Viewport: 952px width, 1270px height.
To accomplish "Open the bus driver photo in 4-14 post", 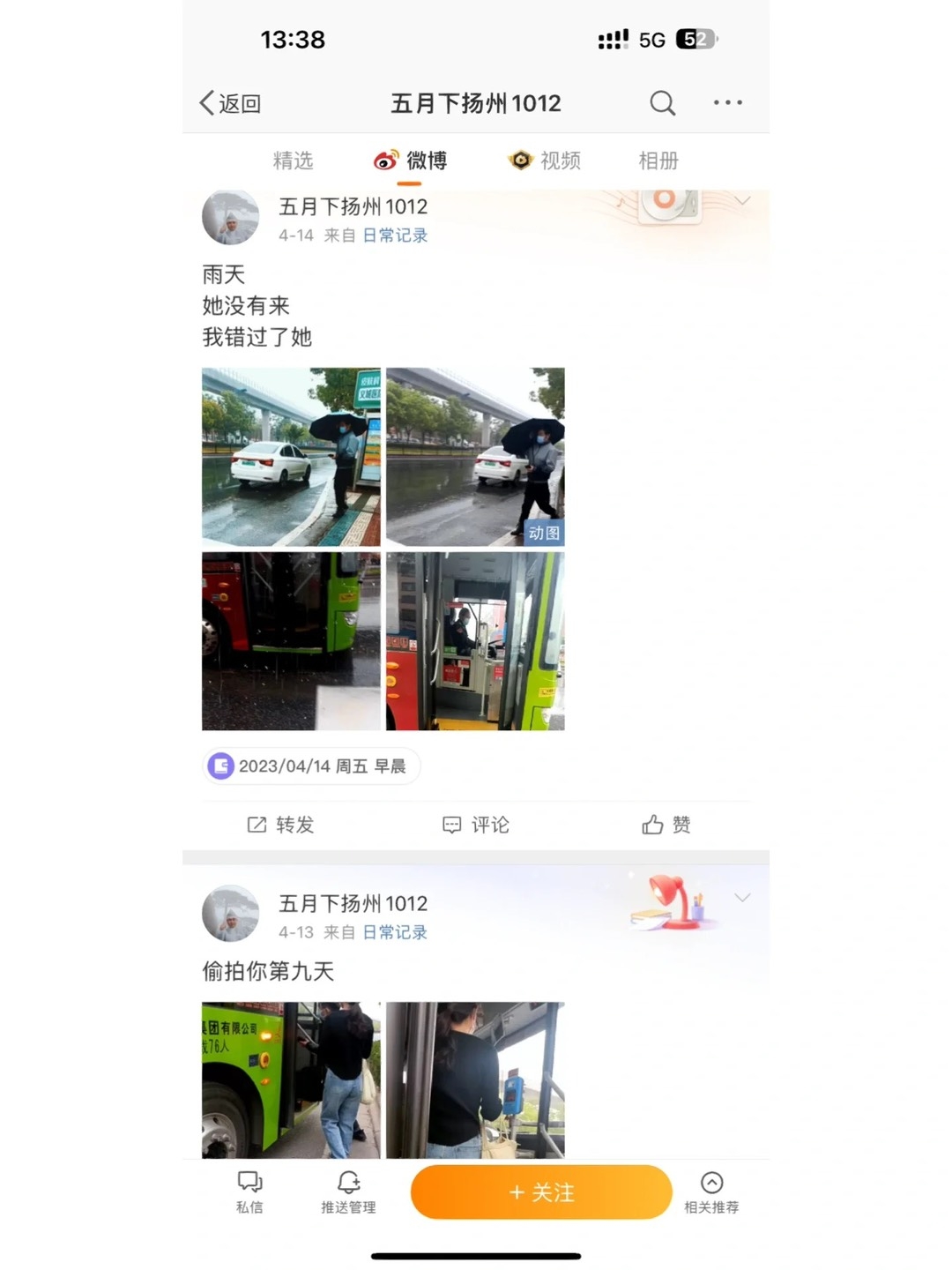I will [475, 641].
